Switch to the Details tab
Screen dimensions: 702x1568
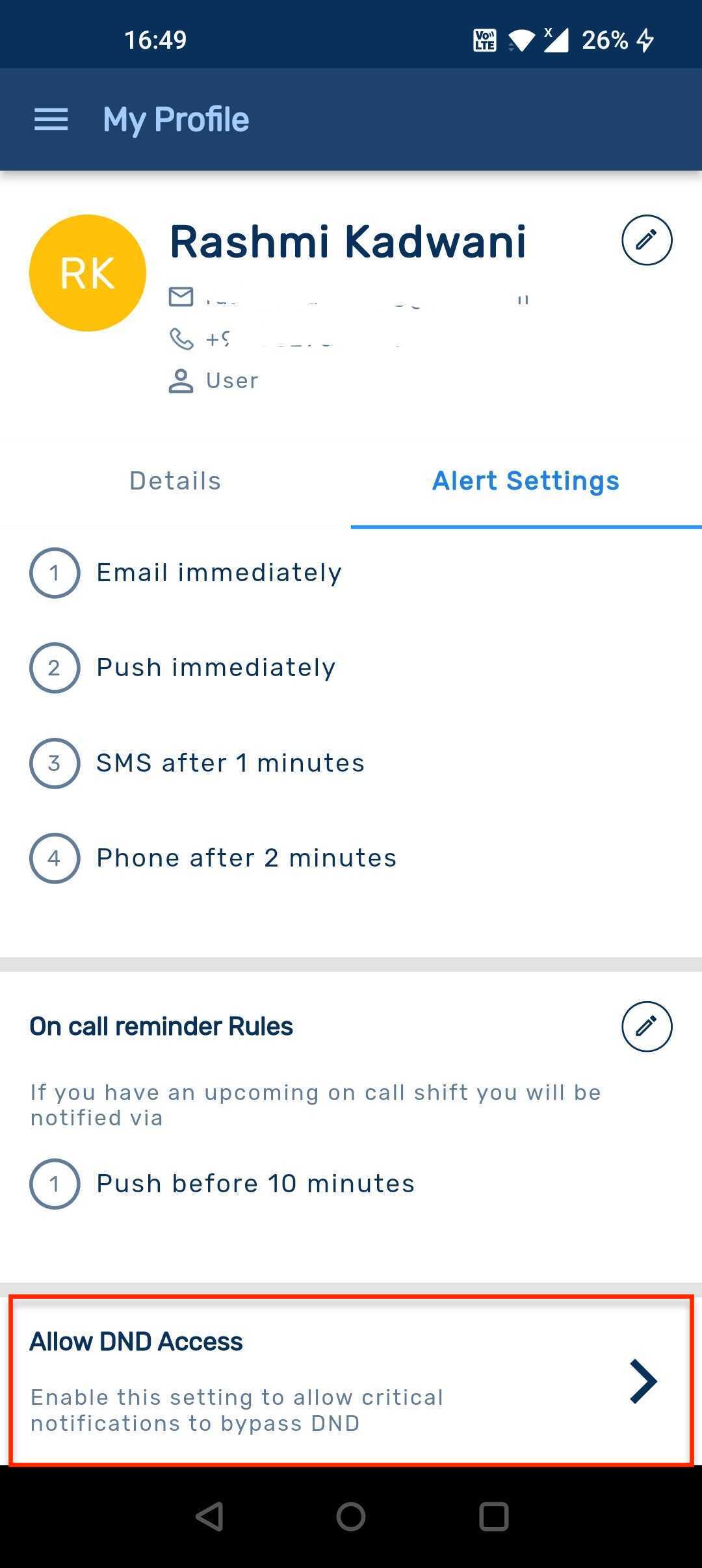click(175, 481)
